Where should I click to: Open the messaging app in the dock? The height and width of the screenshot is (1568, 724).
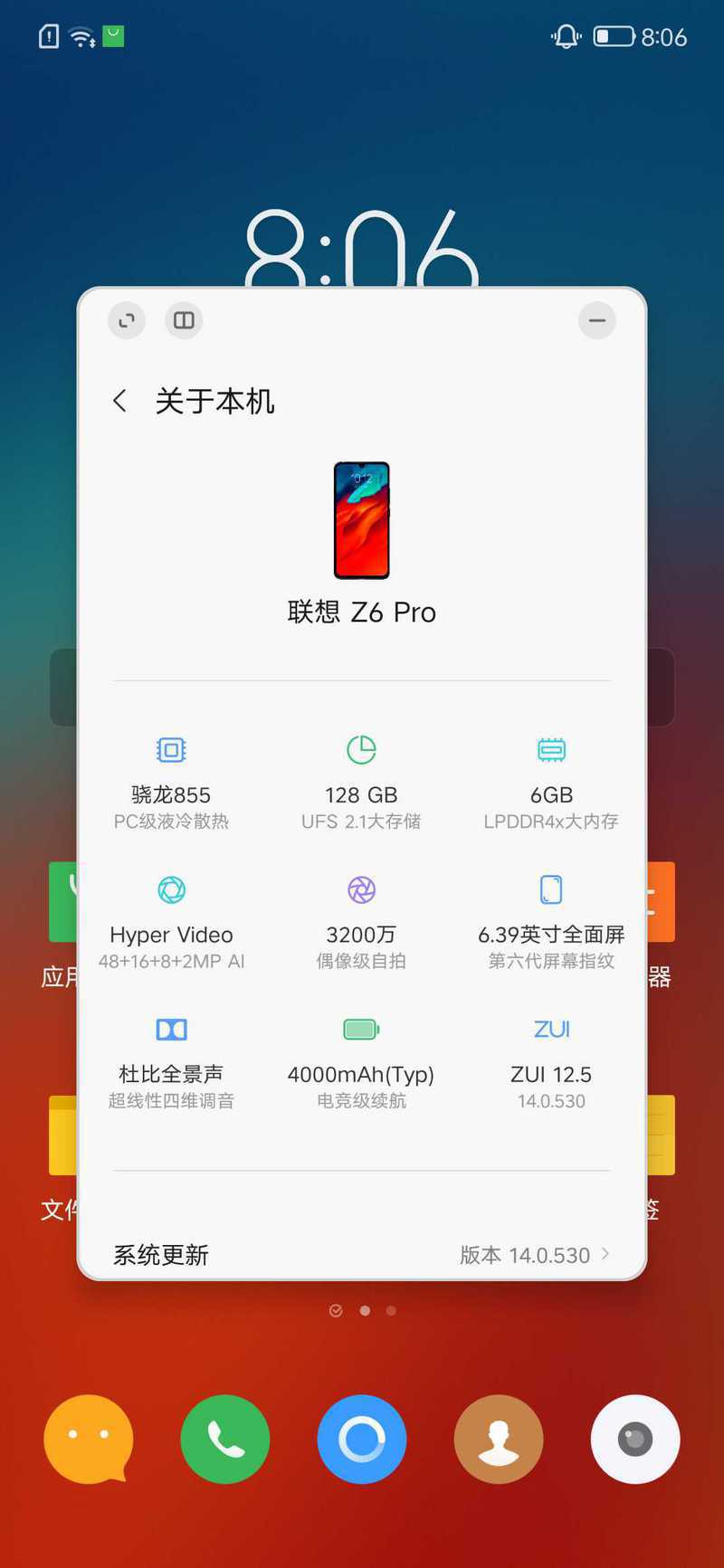tap(89, 1439)
